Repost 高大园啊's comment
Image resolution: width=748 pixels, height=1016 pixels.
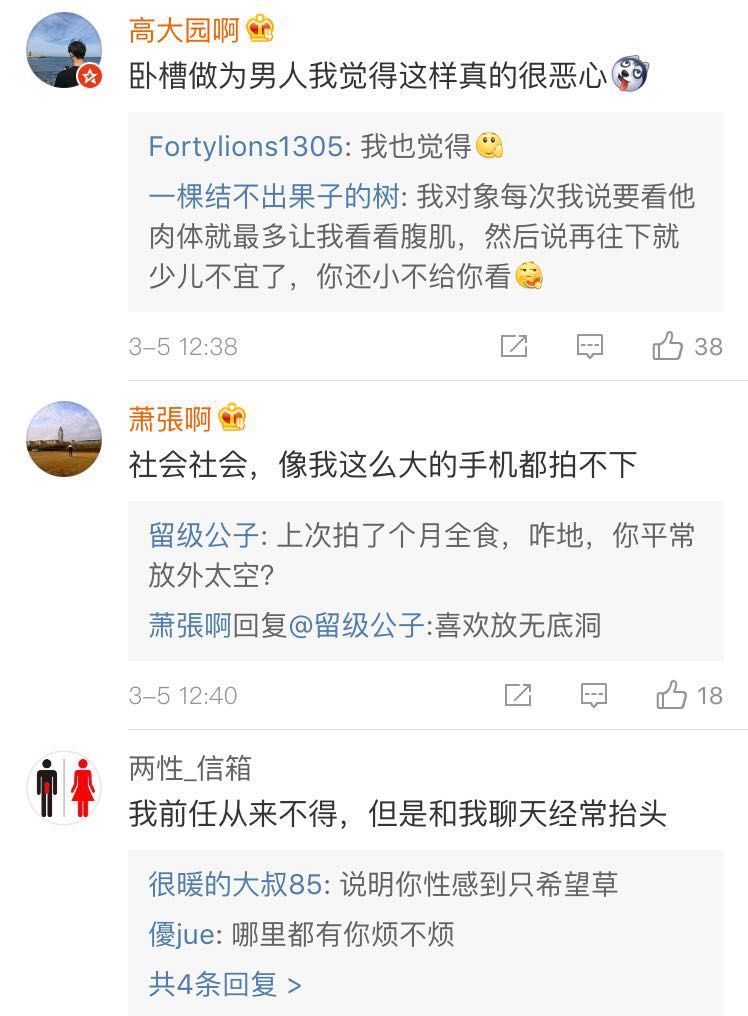[x=513, y=347]
